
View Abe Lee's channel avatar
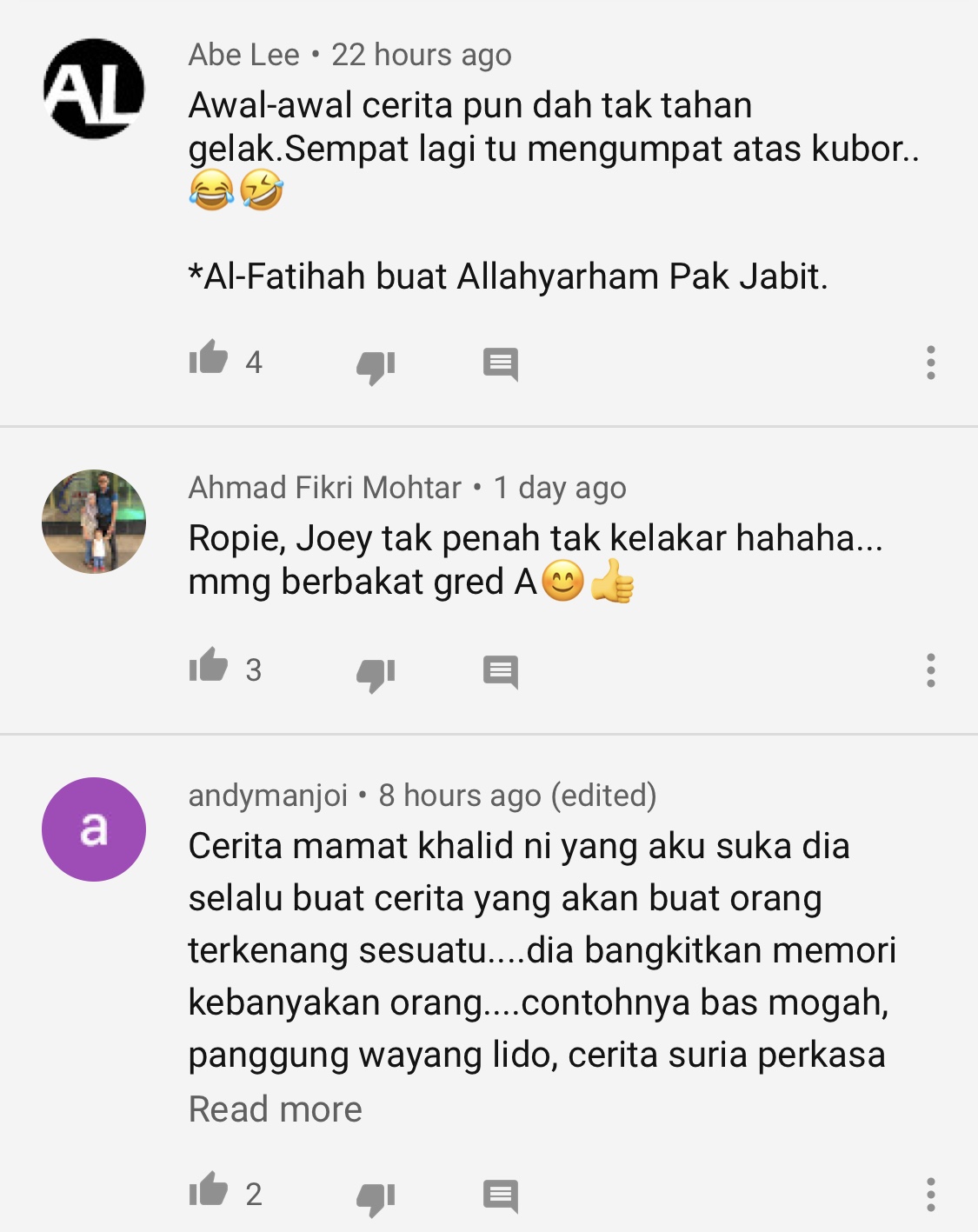point(94,89)
